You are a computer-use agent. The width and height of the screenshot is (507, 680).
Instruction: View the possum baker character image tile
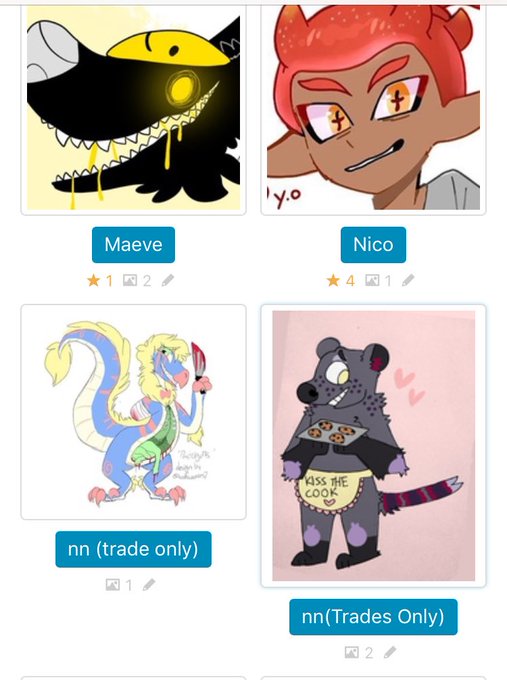coord(373,446)
